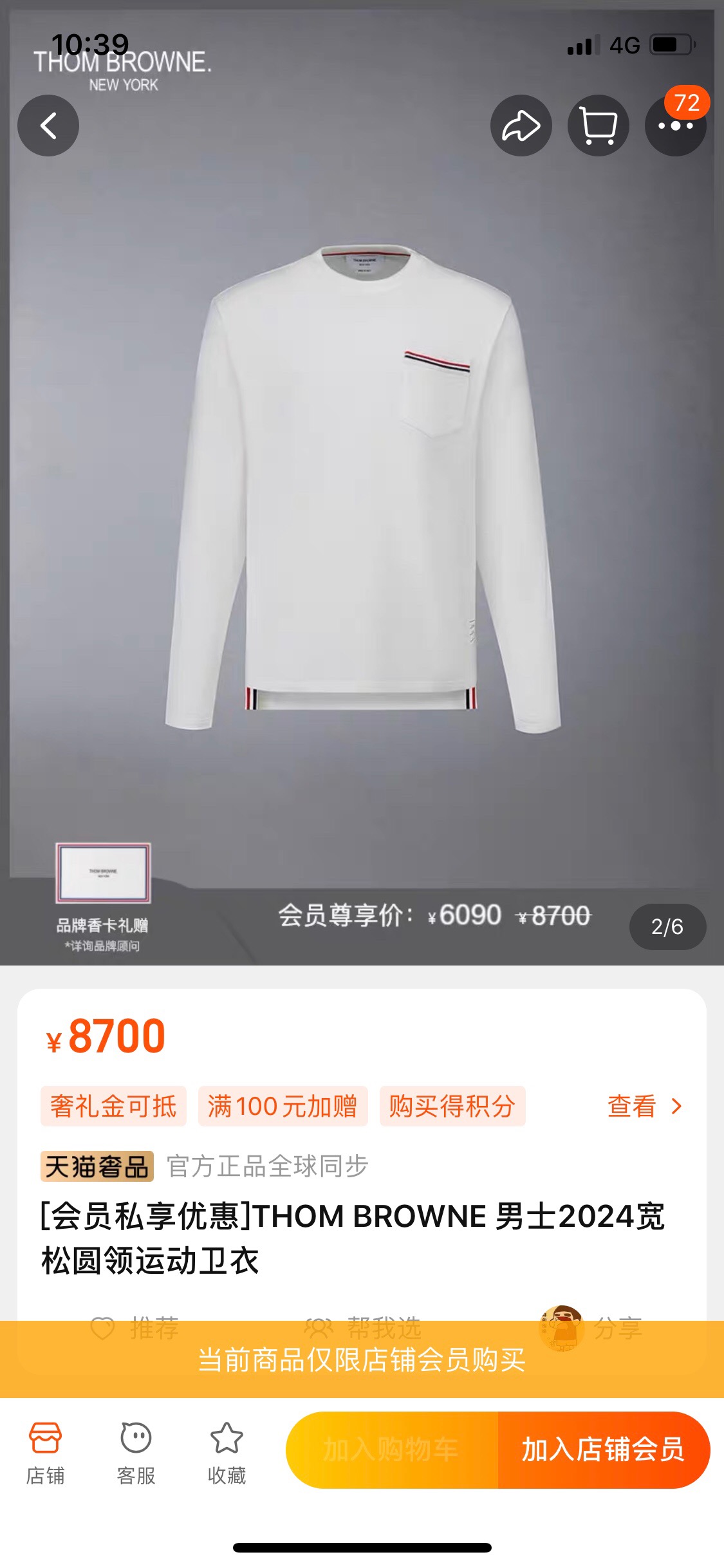Select the 满100元加赠 promo tag
Viewport: 724px width, 1568px height.
283,1106
